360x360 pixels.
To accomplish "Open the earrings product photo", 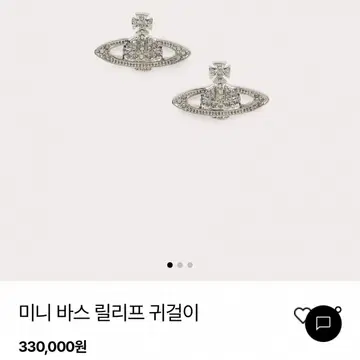I will 180,140.
